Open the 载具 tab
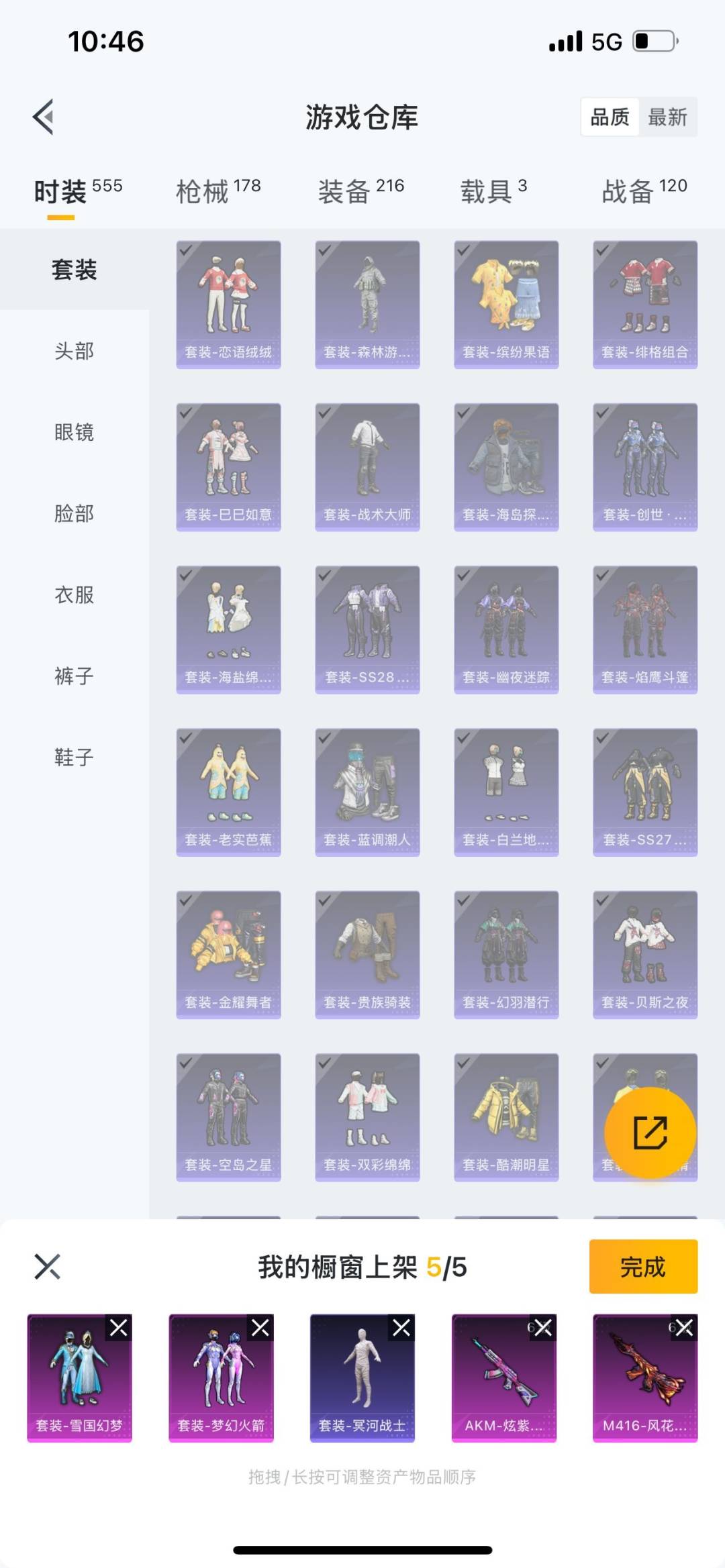Viewport: 725px width, 1568px height. tap(493, 191)
